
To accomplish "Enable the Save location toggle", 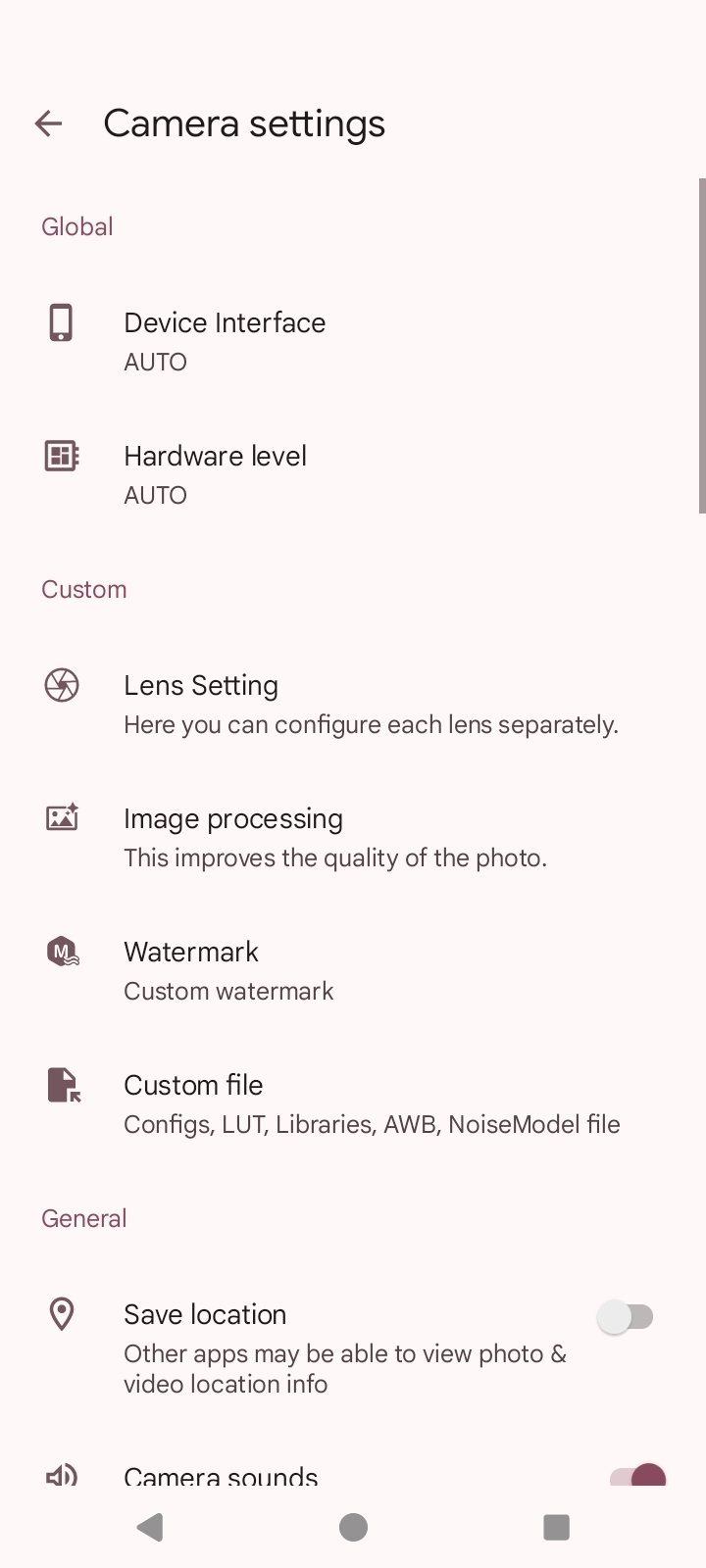I will tap(628, 1316).
